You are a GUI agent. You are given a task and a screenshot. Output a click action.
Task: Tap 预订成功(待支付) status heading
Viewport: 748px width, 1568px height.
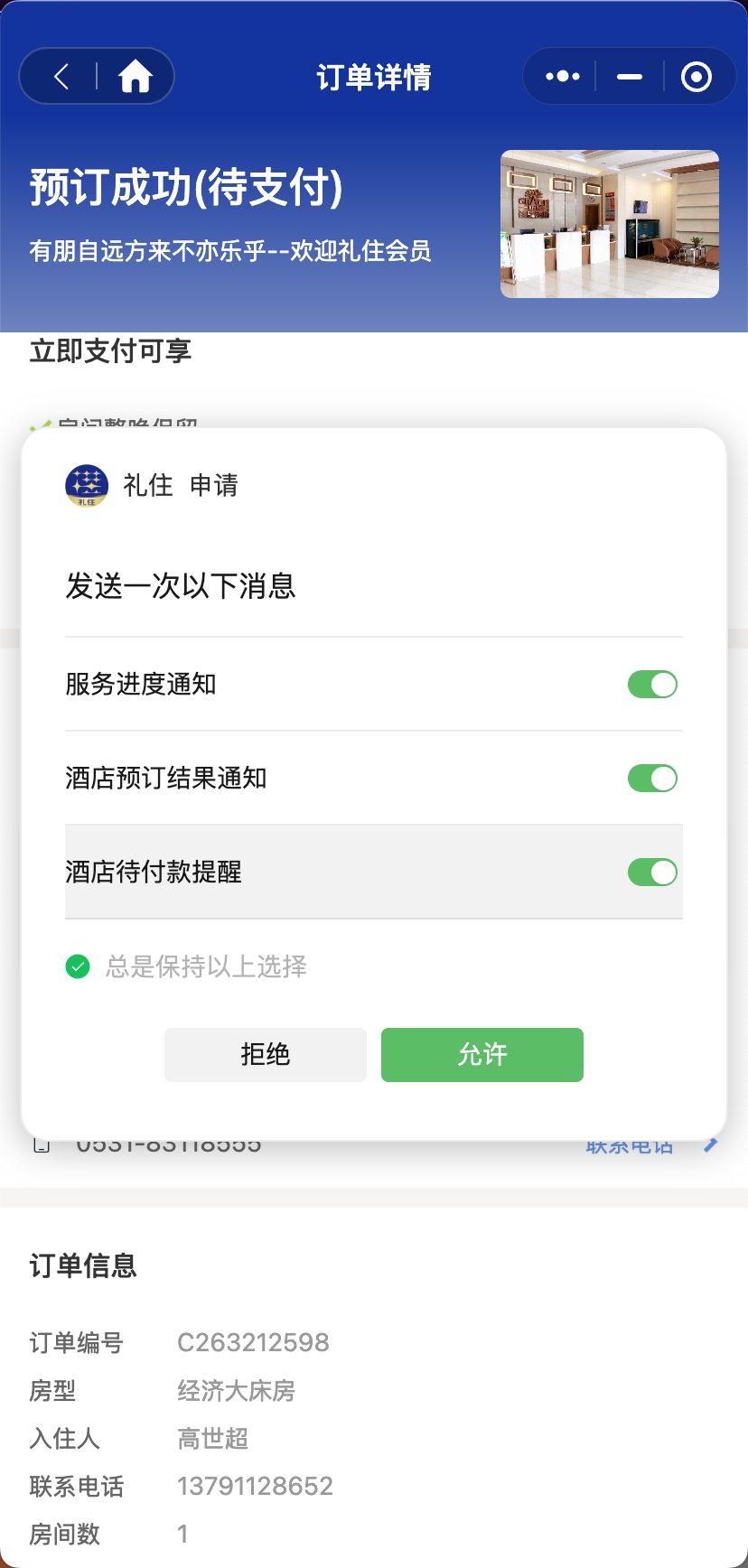[x=184, y=188]
